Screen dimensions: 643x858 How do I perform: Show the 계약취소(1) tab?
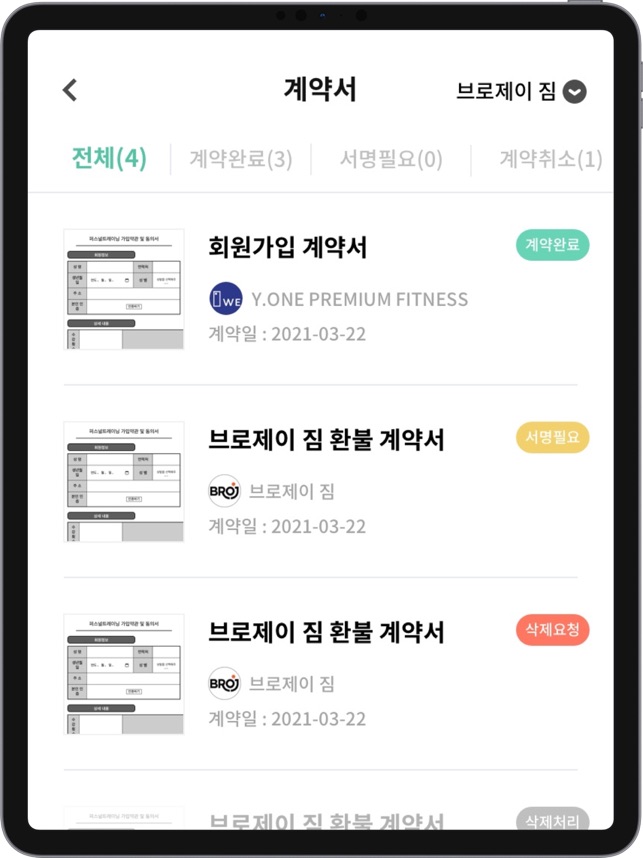pyautogui.click(x=550, y=159)
